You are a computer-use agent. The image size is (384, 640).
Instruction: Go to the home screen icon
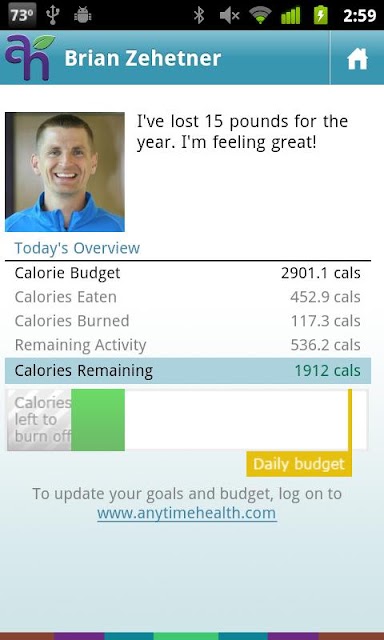pos(357,59)
